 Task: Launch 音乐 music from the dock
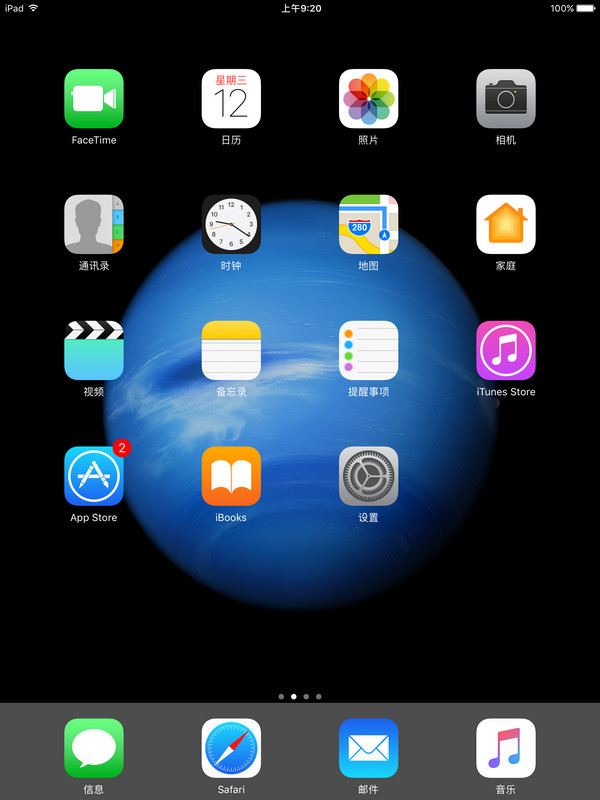click(x=506, y=748)
